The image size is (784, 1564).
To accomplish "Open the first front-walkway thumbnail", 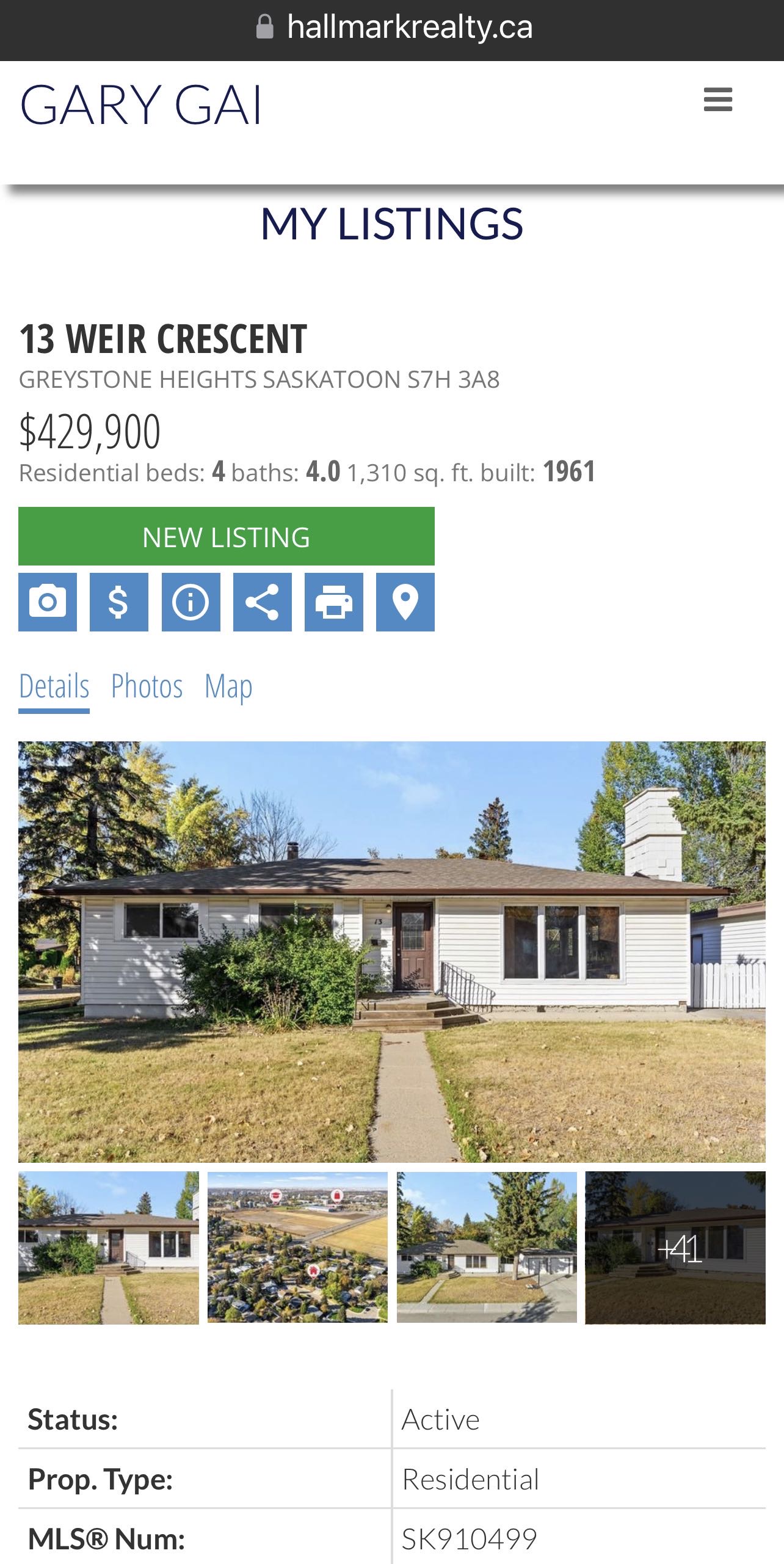I will point(109,1247).
